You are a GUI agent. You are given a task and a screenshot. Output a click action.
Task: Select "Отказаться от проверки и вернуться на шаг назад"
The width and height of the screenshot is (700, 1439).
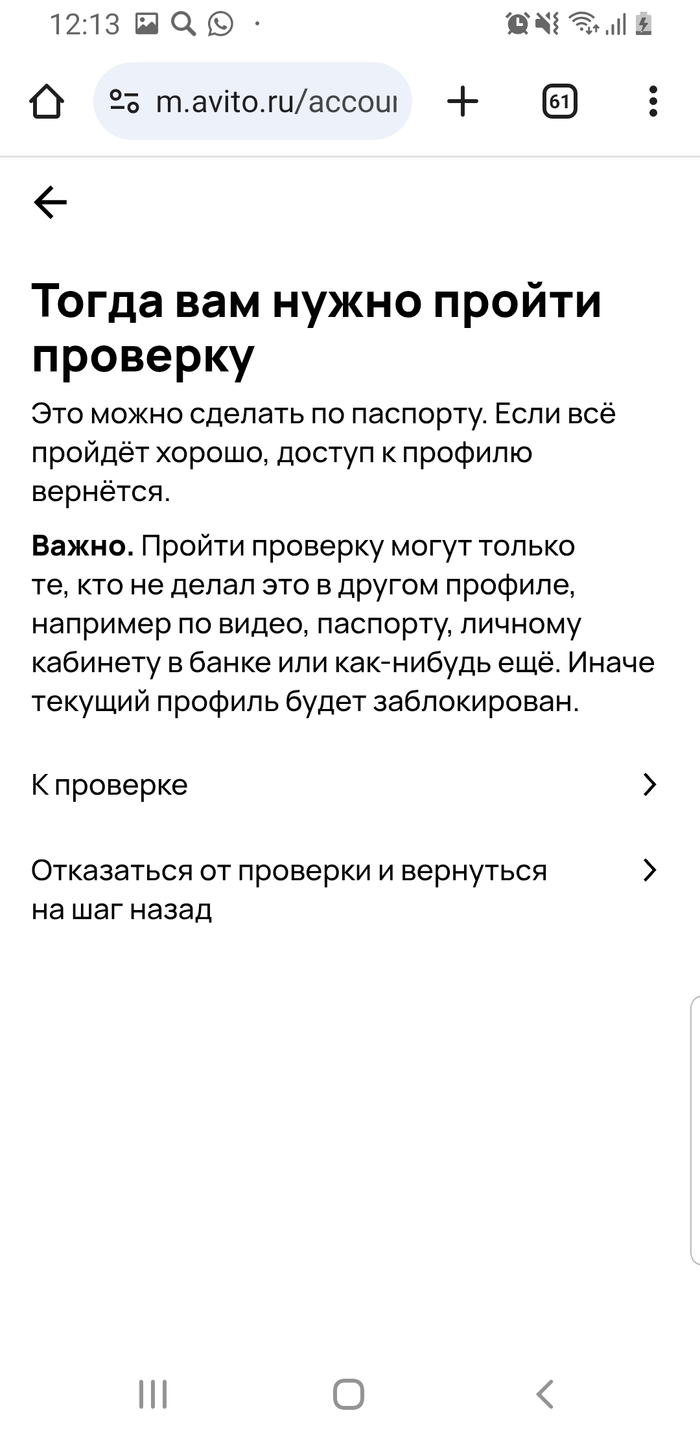(x=345, y=890)
